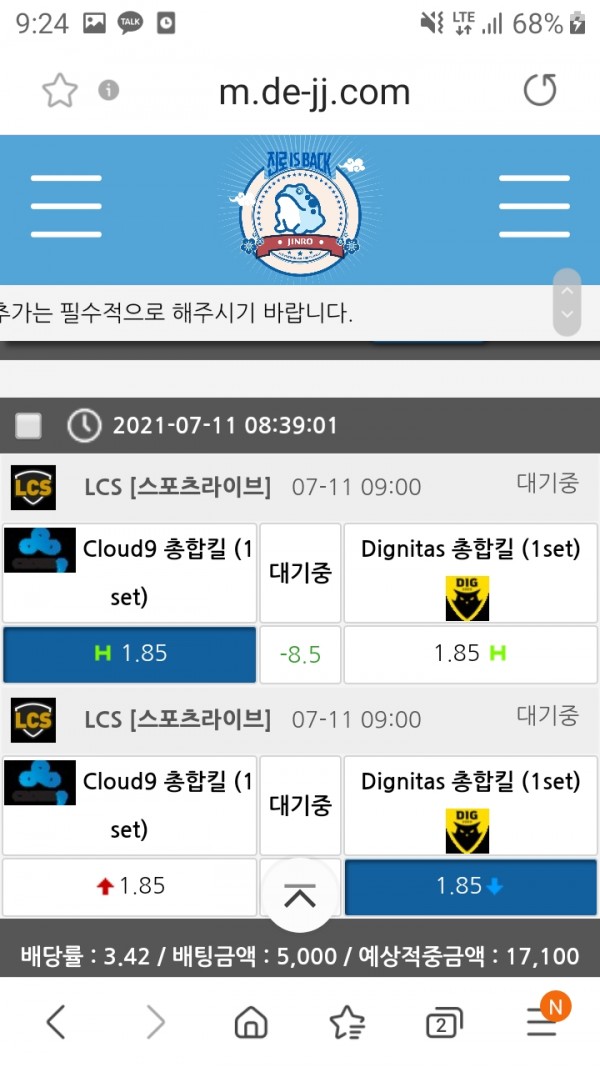
Task: Open the browser bookmarks list
Action: (347, 1021)
